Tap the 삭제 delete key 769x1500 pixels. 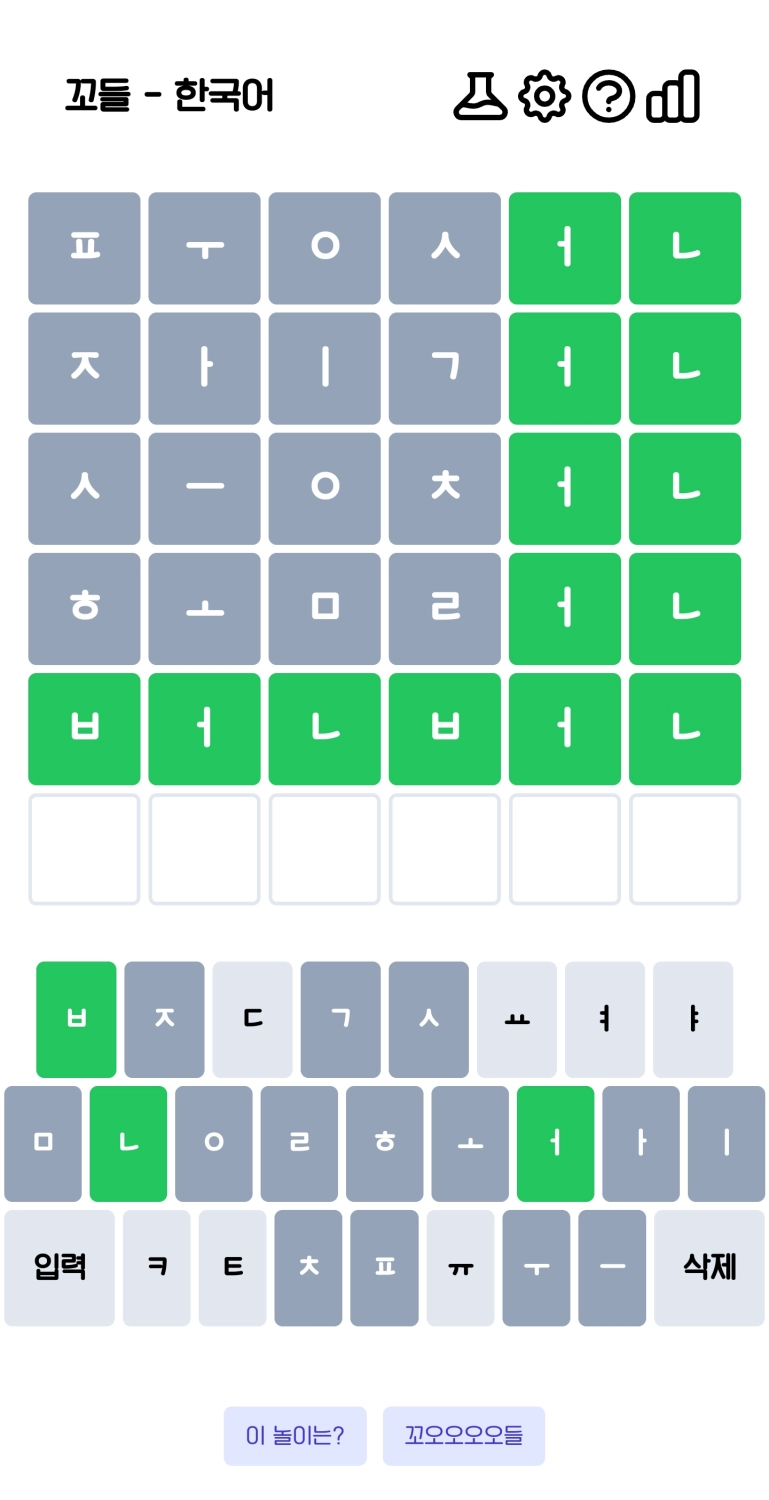pos(709,1268)
